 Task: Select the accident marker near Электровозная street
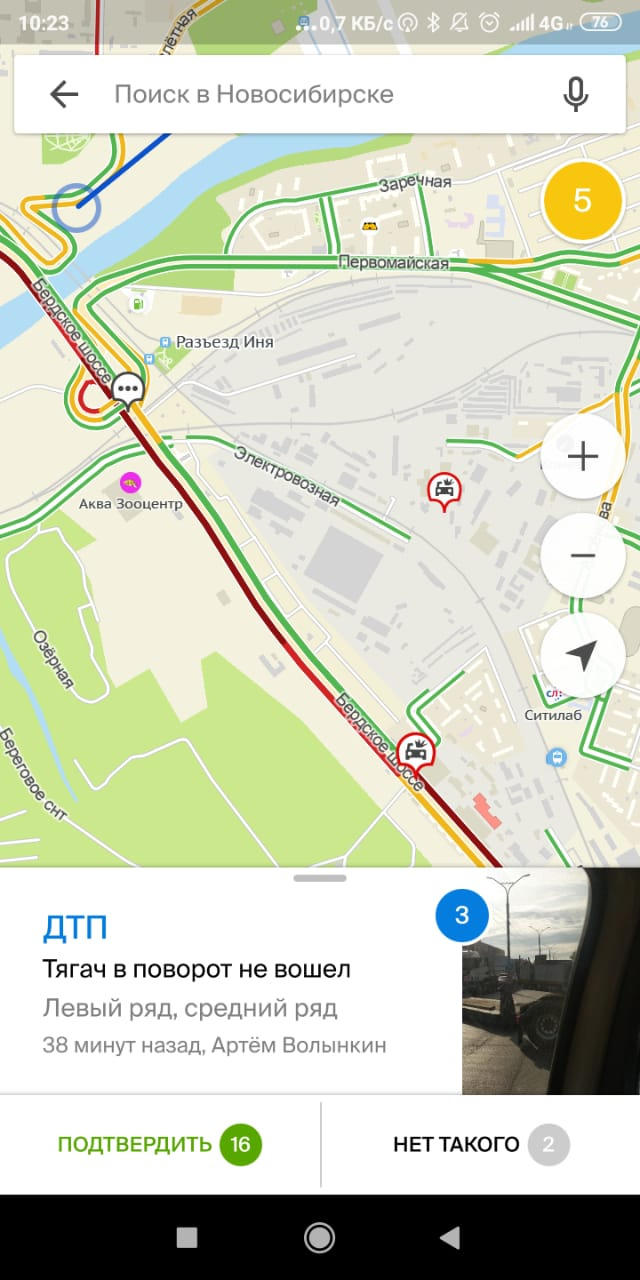tap(443, 490)
